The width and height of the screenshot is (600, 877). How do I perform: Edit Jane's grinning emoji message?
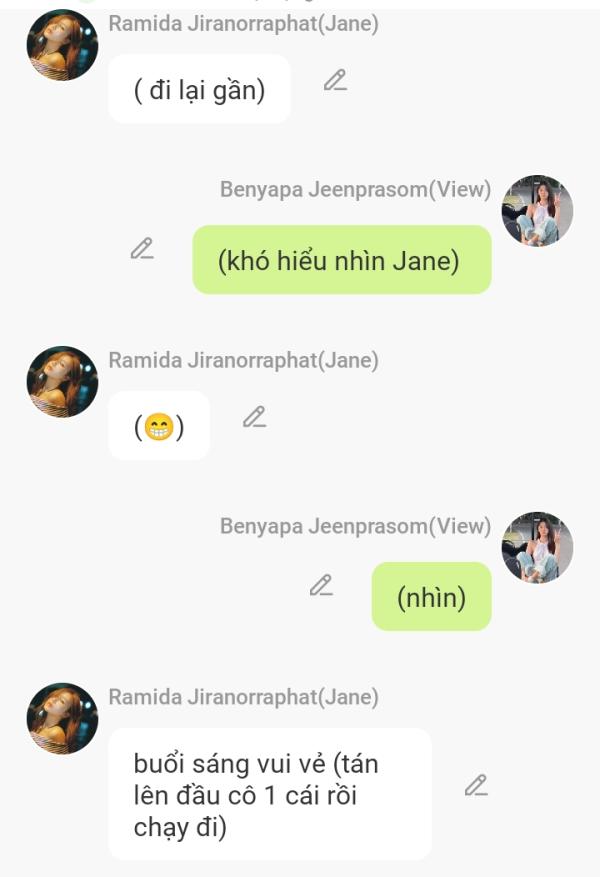(255, 416)
